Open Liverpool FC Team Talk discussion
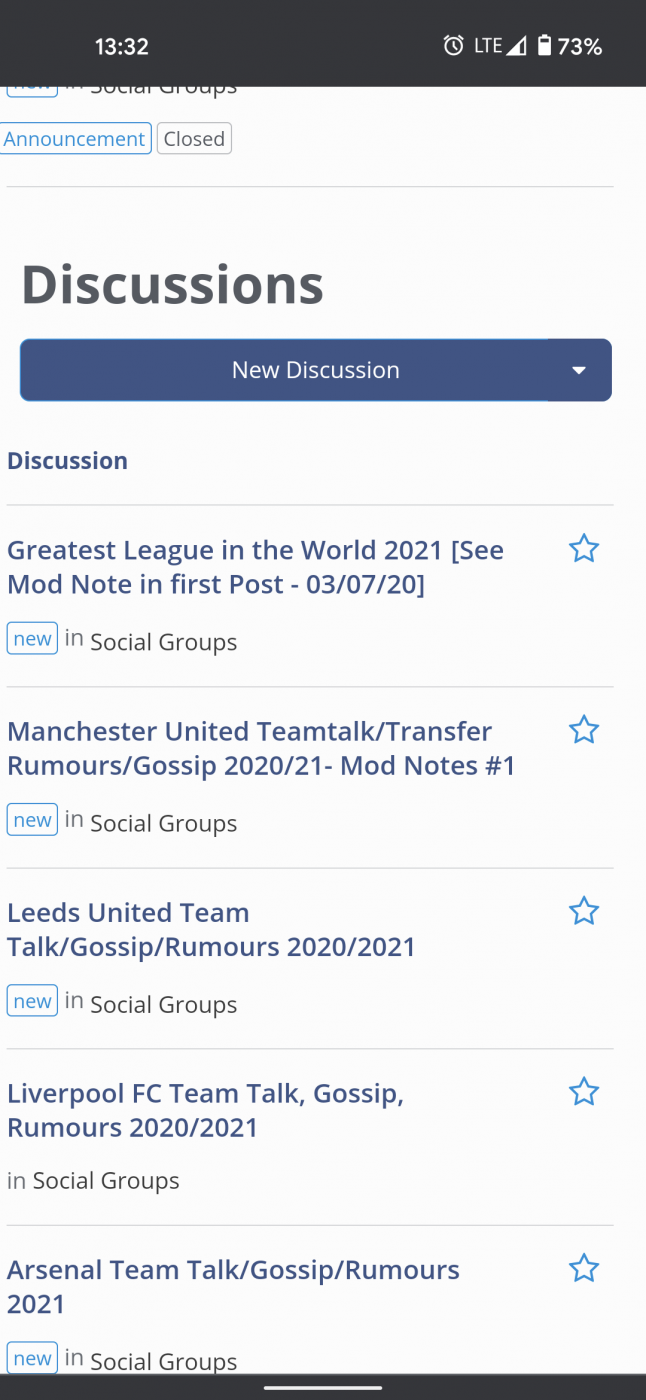The height and width of the screenshot is (1400, 646). [x=205, y=1110]
